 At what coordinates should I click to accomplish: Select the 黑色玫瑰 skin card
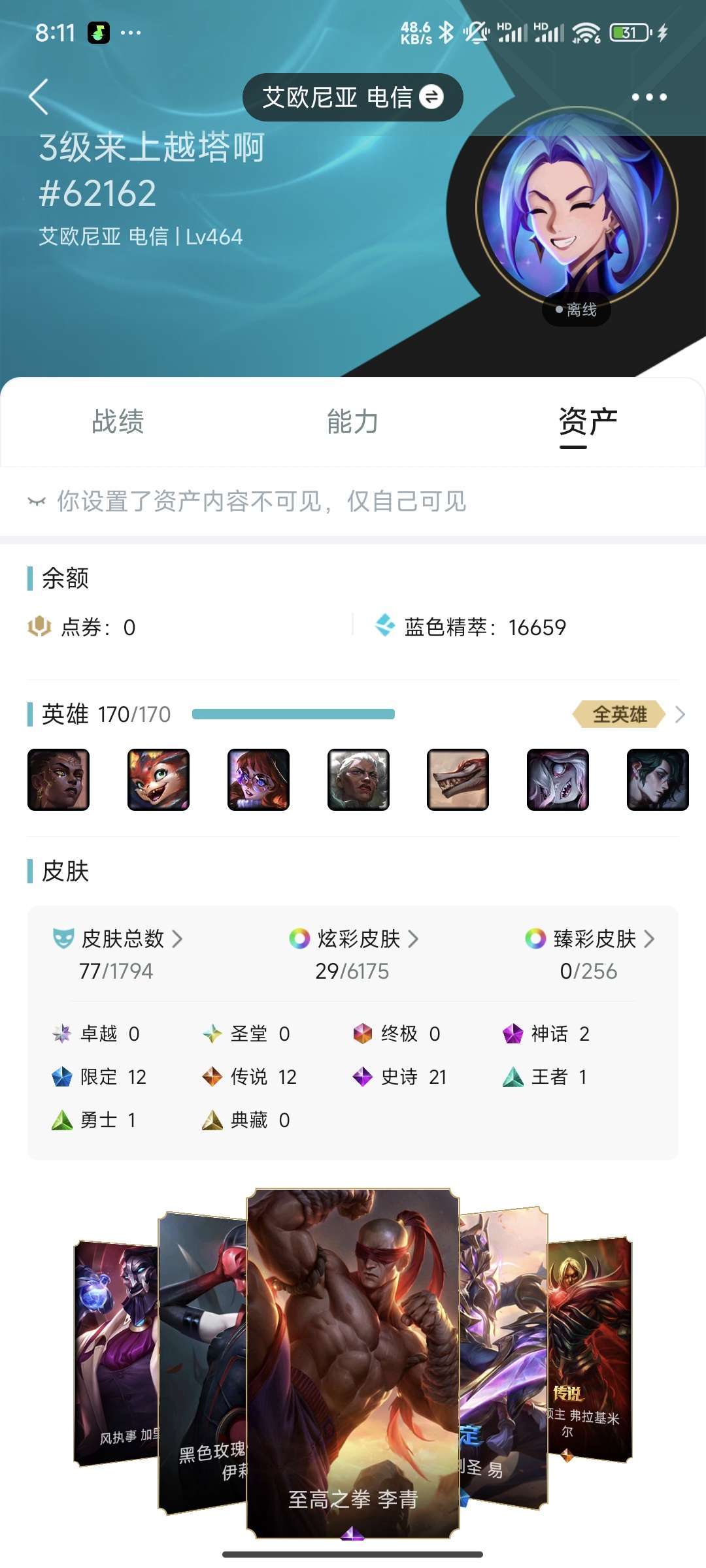coord(203,1362)
